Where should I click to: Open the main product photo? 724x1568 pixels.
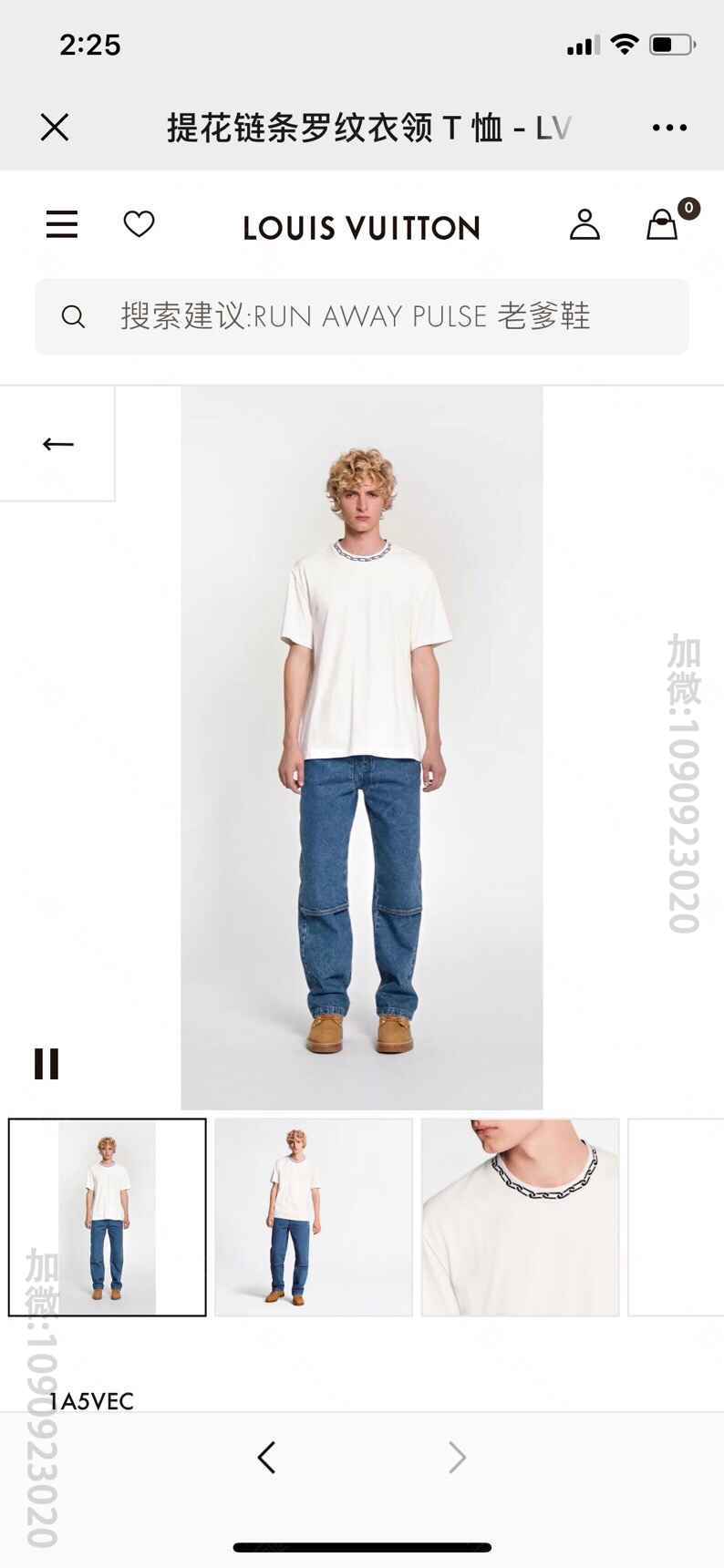pyautogui.click(x=362, y=748)
